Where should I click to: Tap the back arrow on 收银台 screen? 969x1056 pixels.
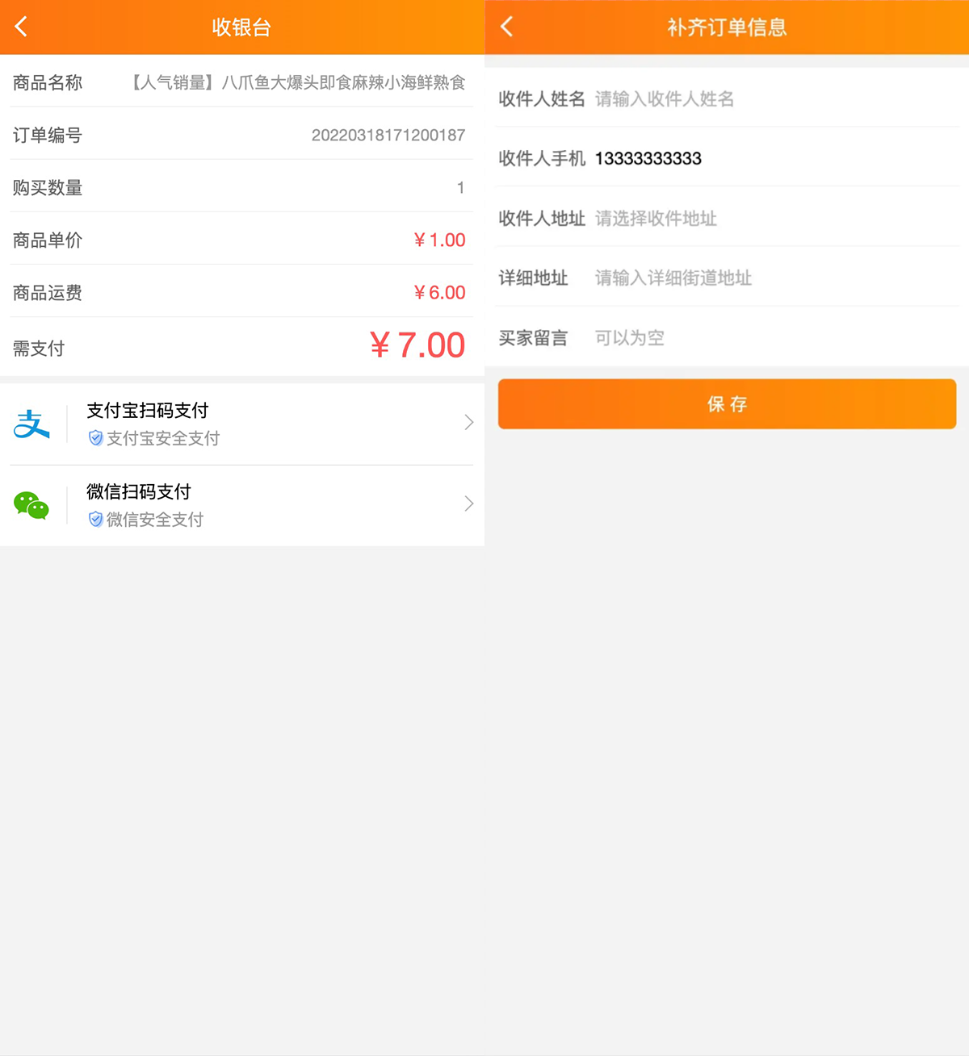point(21,27)
